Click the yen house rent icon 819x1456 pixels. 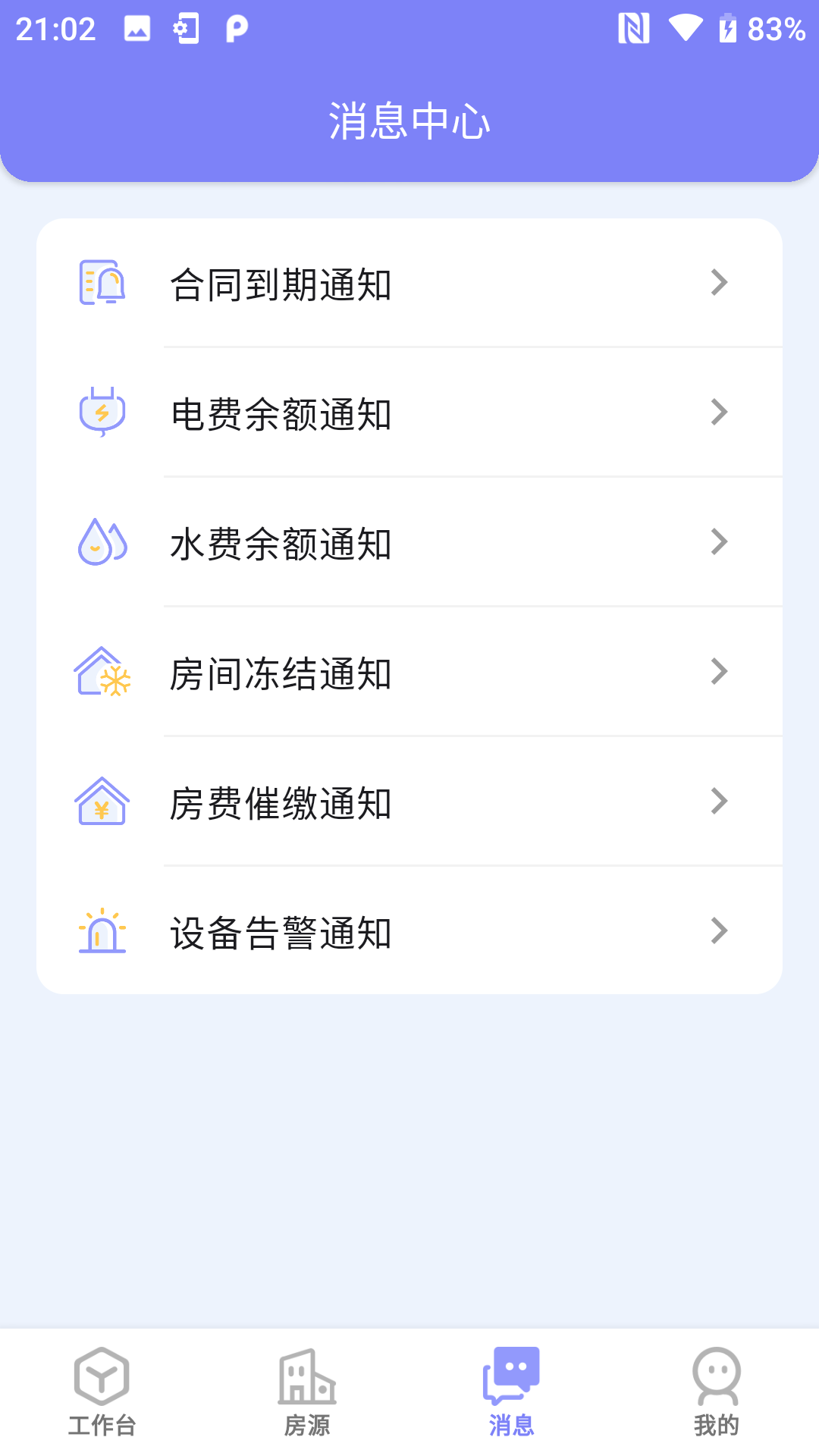click(x=102, y=802)
